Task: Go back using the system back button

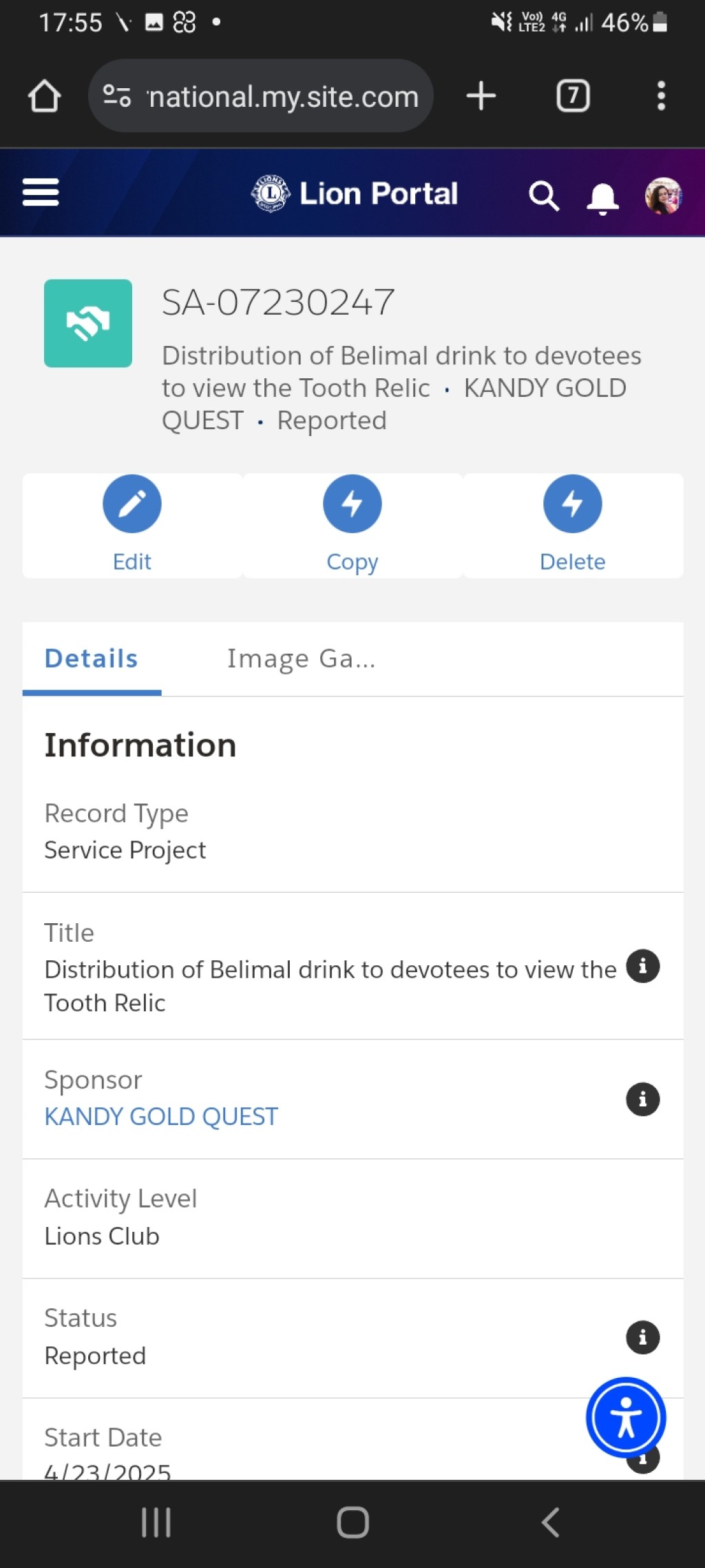Action: 550,1522
